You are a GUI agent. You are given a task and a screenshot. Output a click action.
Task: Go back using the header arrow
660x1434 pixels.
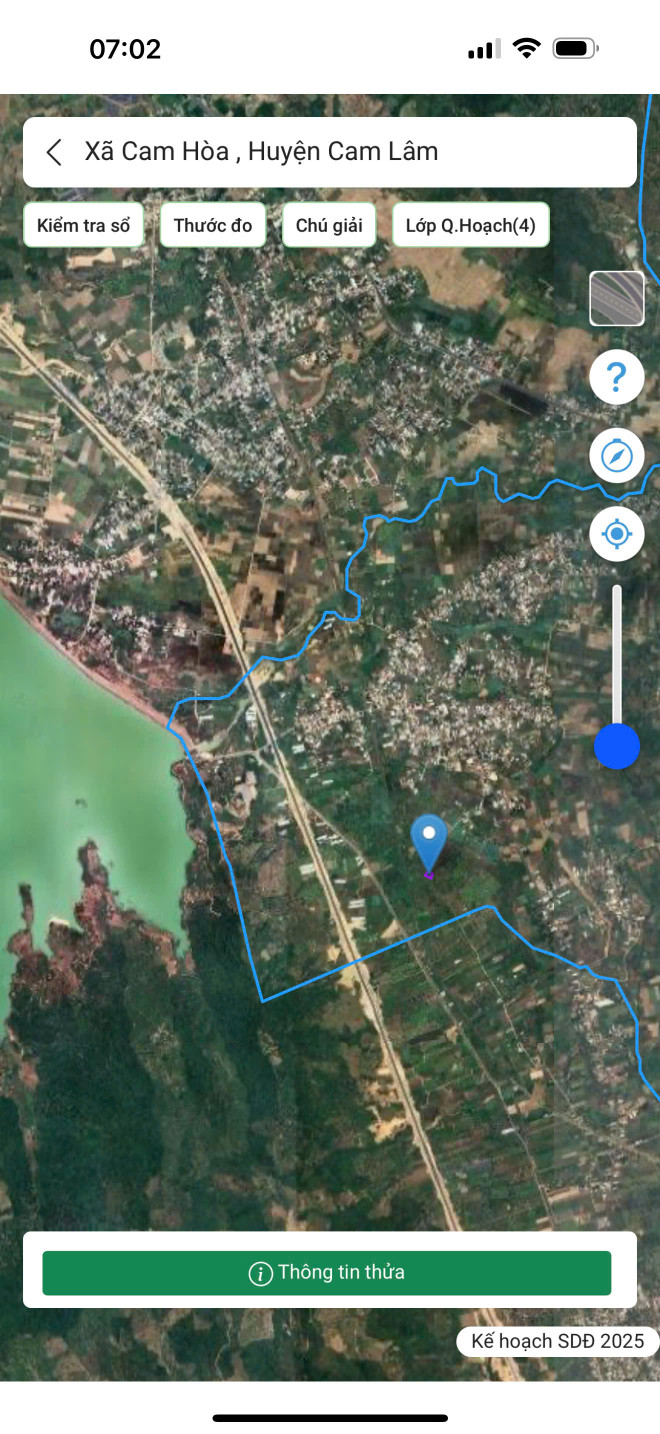click(54, 152)
